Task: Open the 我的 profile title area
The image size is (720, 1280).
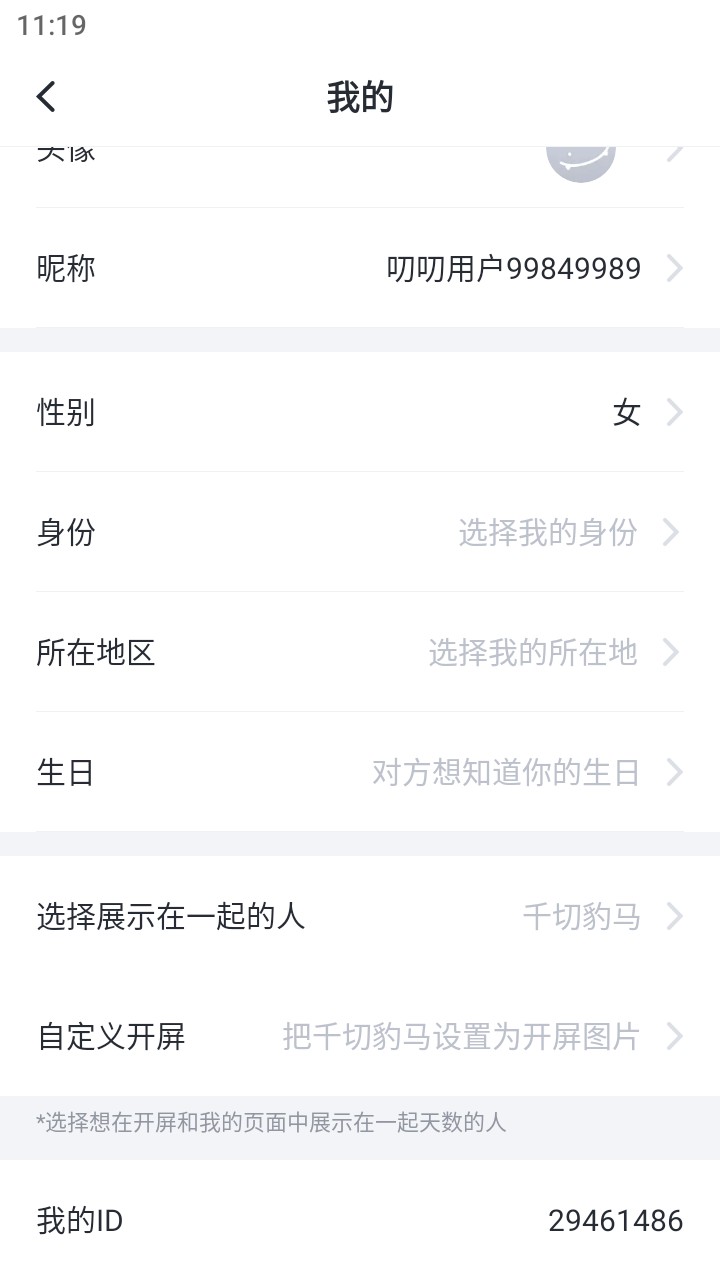Action: pos(360,96)
